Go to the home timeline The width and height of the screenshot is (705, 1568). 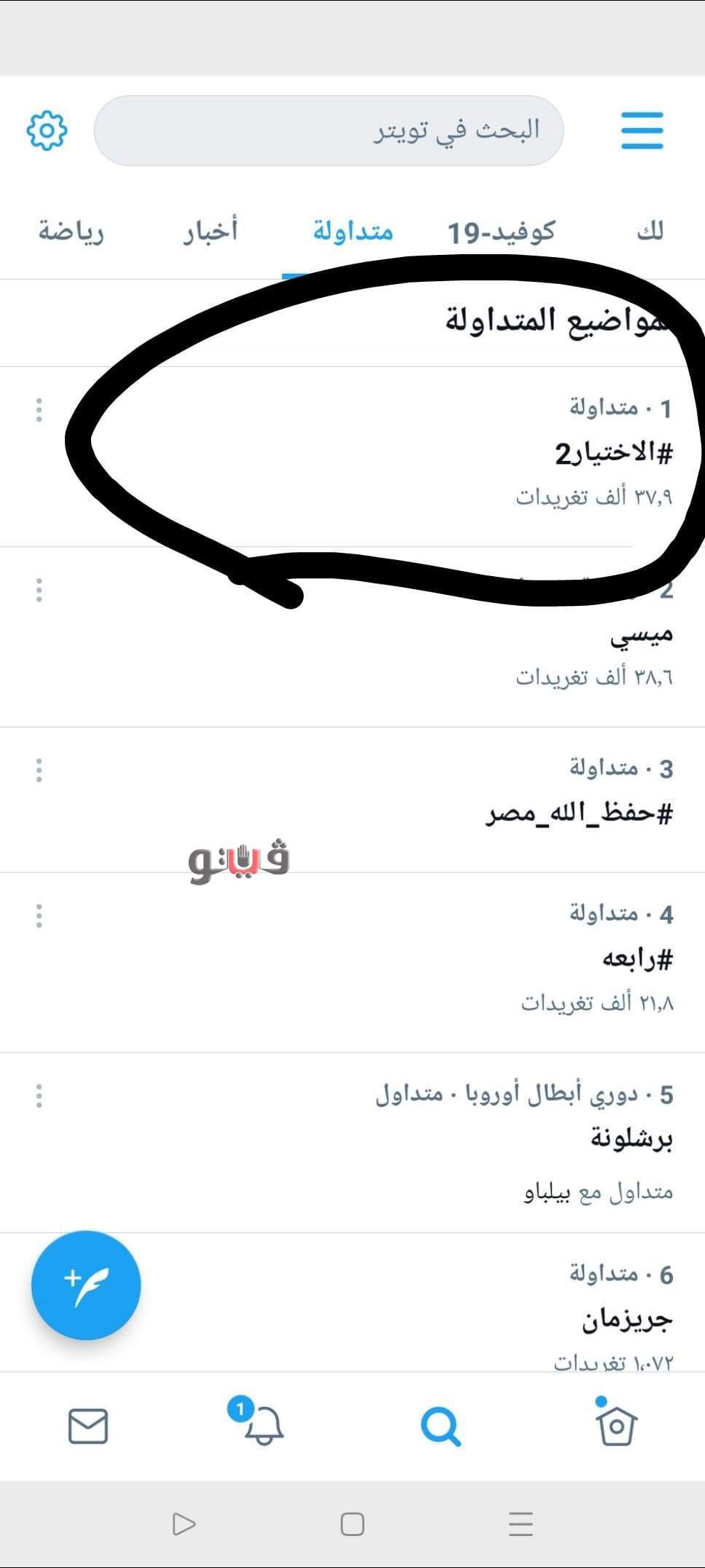616,1426
